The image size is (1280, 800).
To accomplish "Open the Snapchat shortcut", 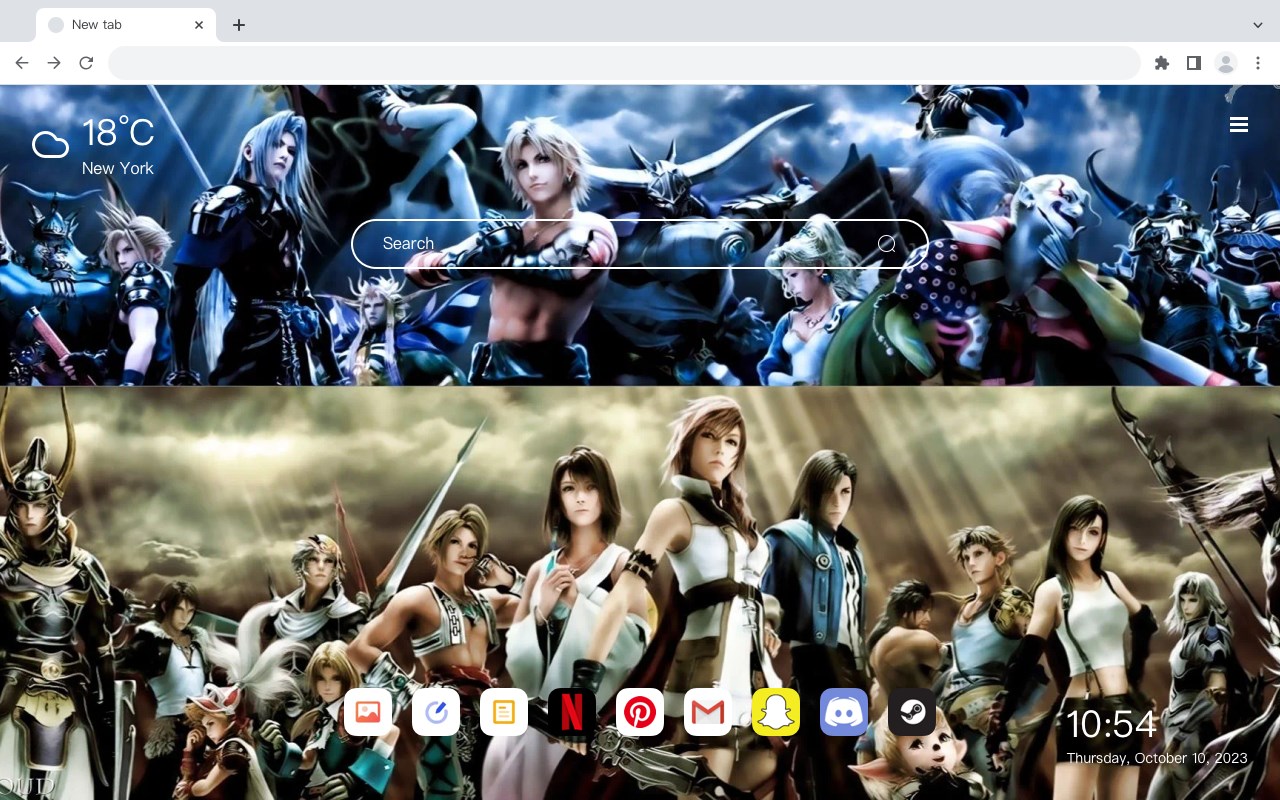I will [776, 712].
